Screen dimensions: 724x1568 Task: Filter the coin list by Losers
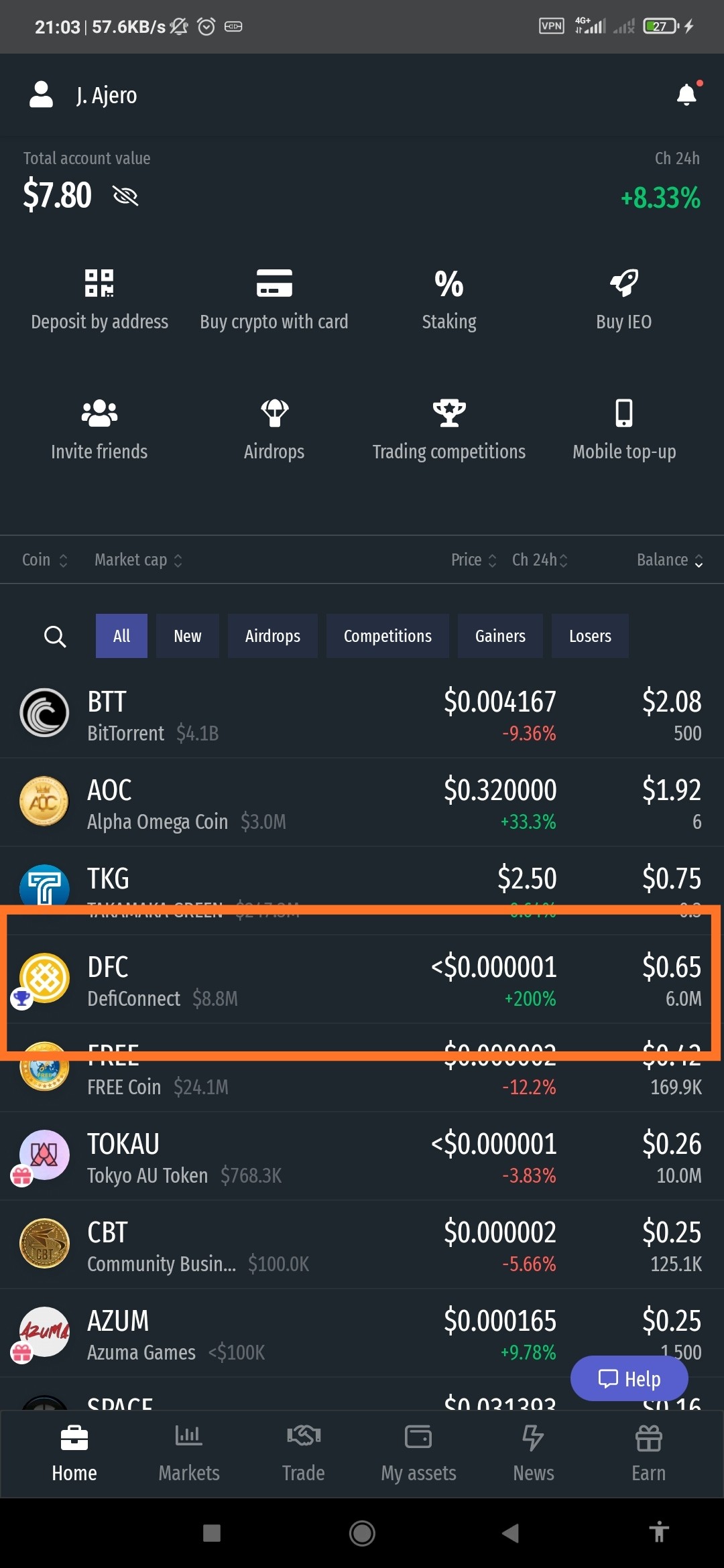pos(590,636)
